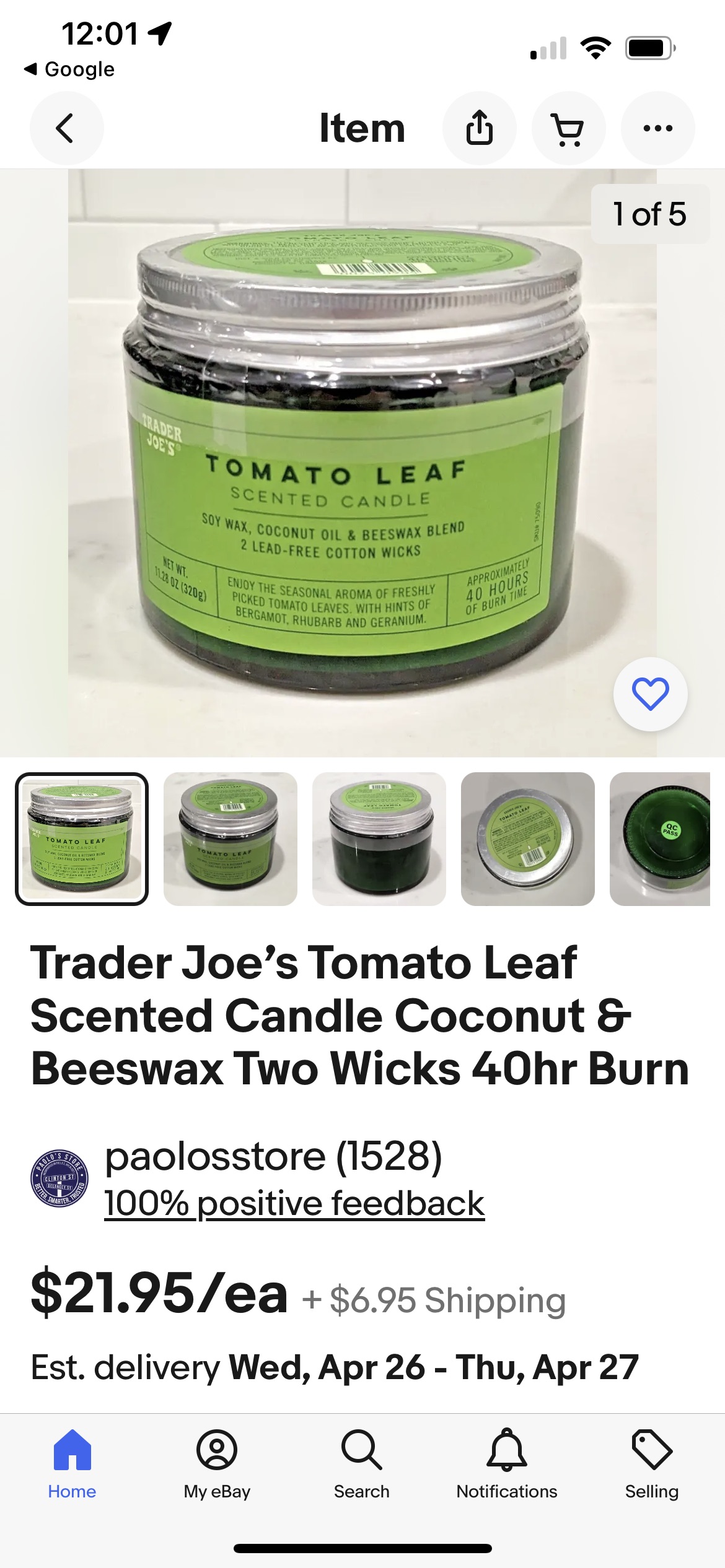Open seller paolosstore profile
Image resolution: width=725 pixels, height=1568 pixels.
pos(273,1156)
